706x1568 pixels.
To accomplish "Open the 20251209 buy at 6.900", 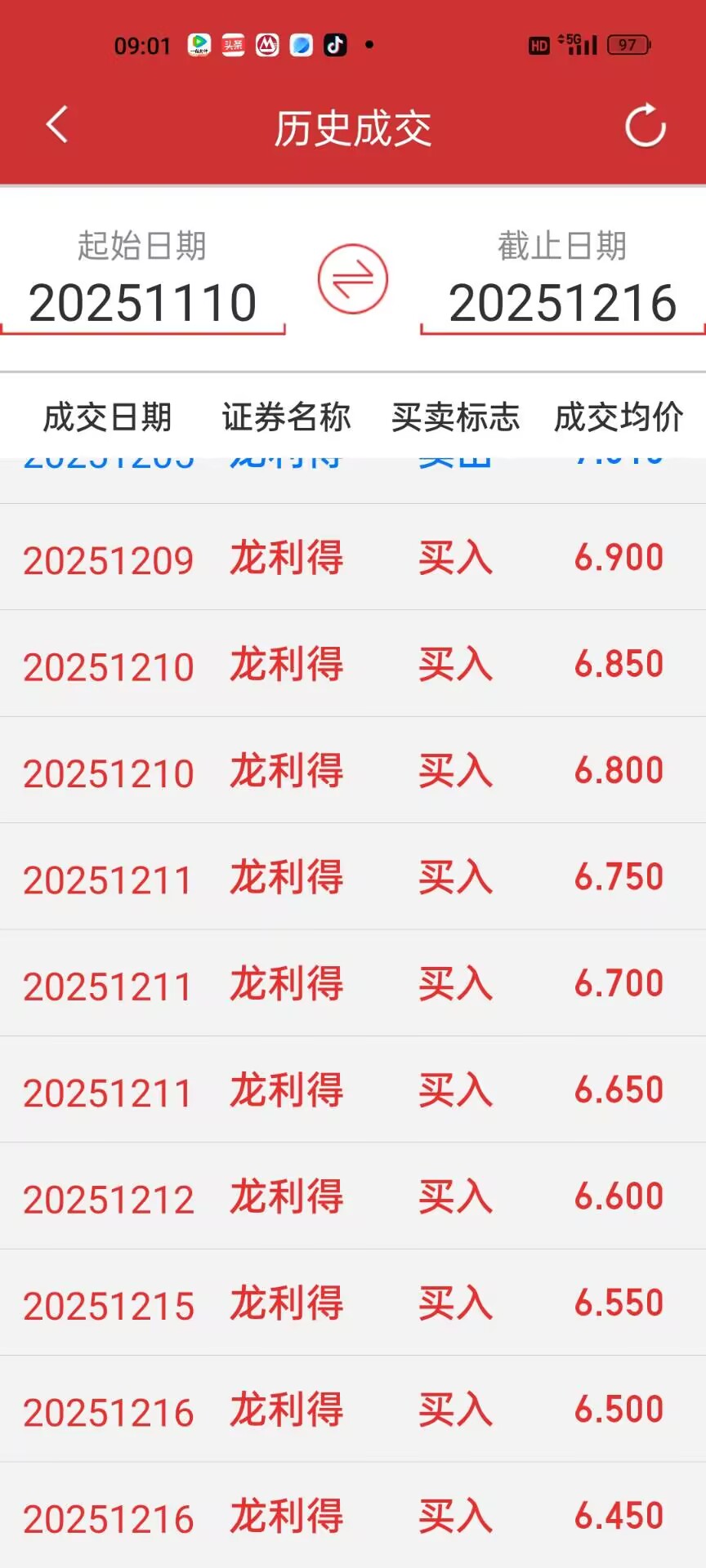I will click(x=353, y=557).
